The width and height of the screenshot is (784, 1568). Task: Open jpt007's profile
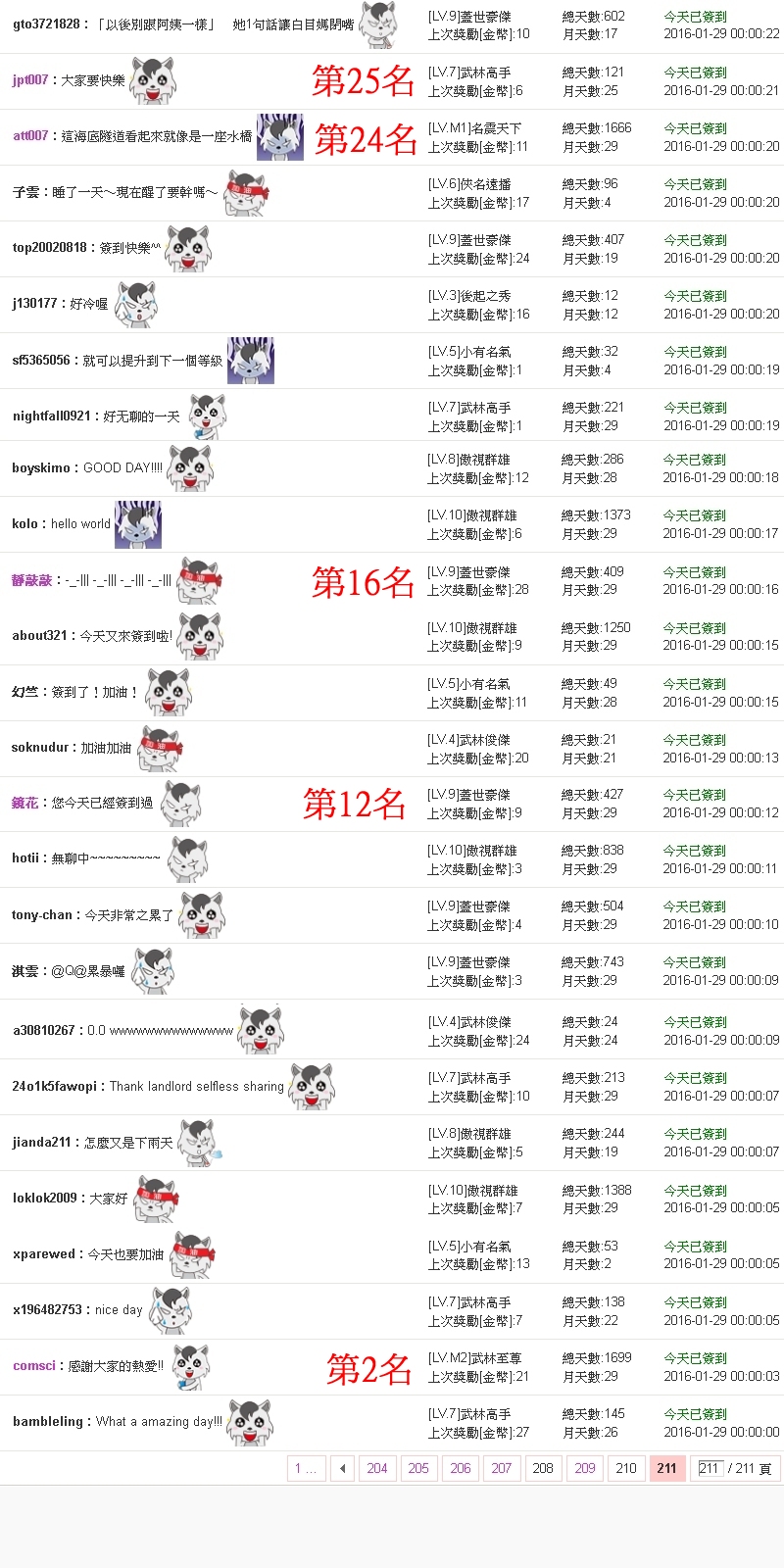[x=29, y=80]
